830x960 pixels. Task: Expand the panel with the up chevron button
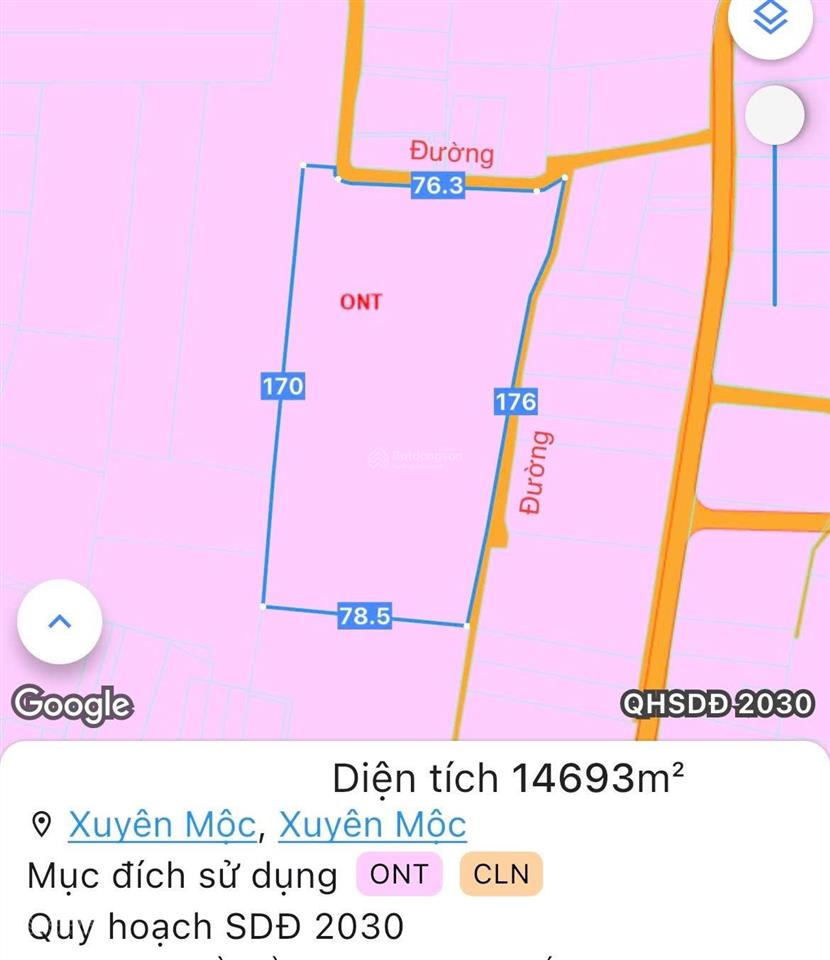(59, 622)
